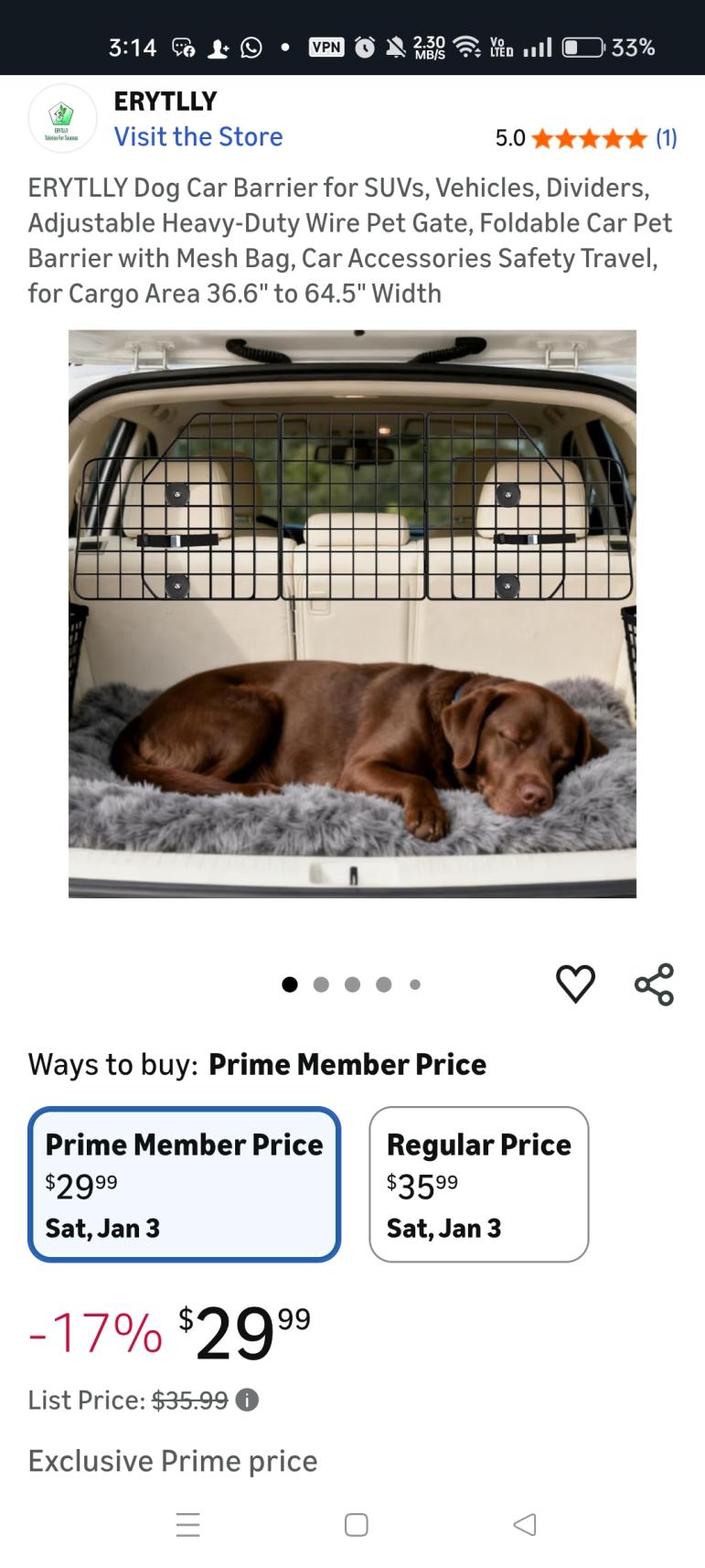Open recent apps from navigation bar
Screen dimensions: 705x1568
tap(187, 1524)
